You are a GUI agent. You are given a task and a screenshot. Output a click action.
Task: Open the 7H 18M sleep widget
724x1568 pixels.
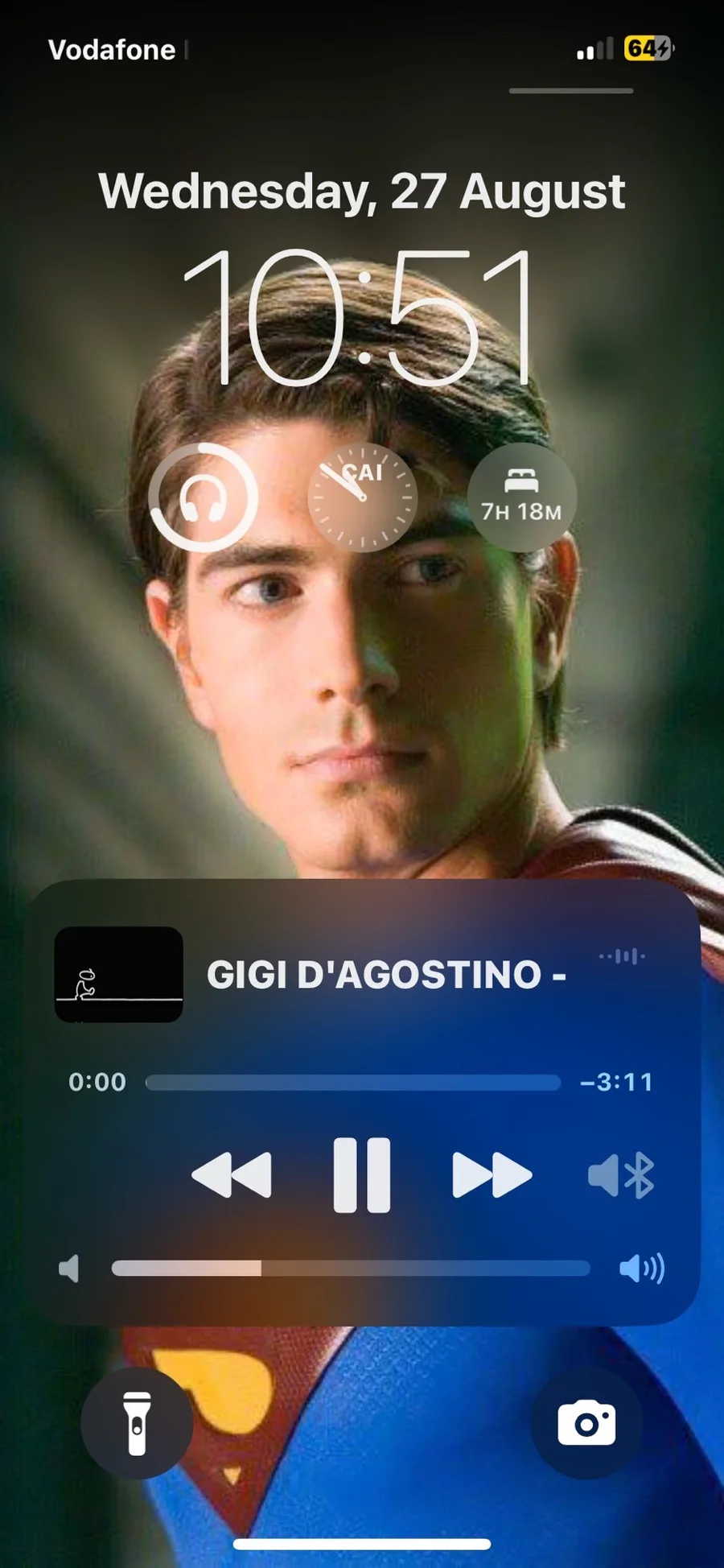[x=522, y=497]
